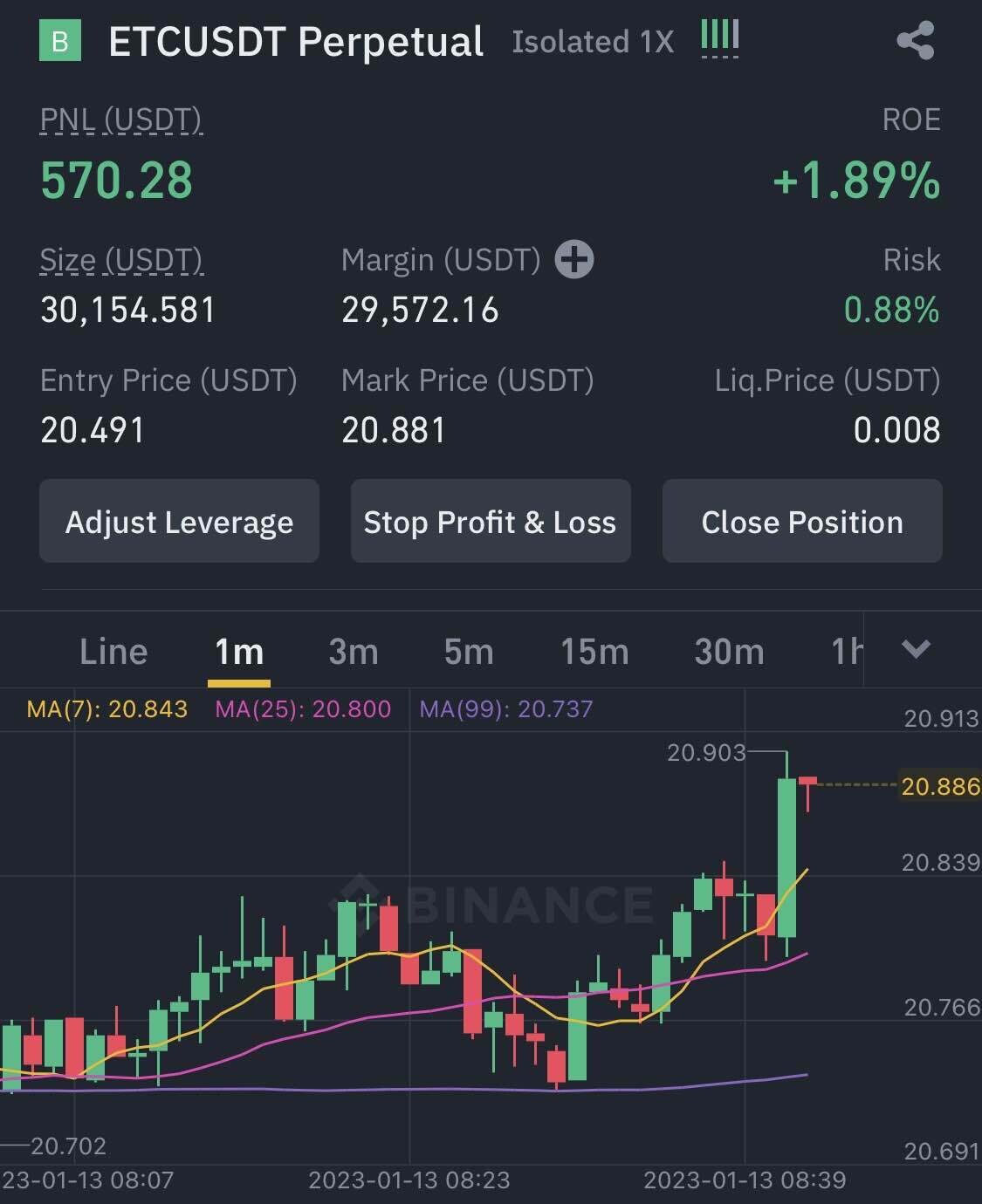The height and width of the screenshot is (1204, 982).
Task: Close the ETCUSDT position
Action: click(801, 522)
